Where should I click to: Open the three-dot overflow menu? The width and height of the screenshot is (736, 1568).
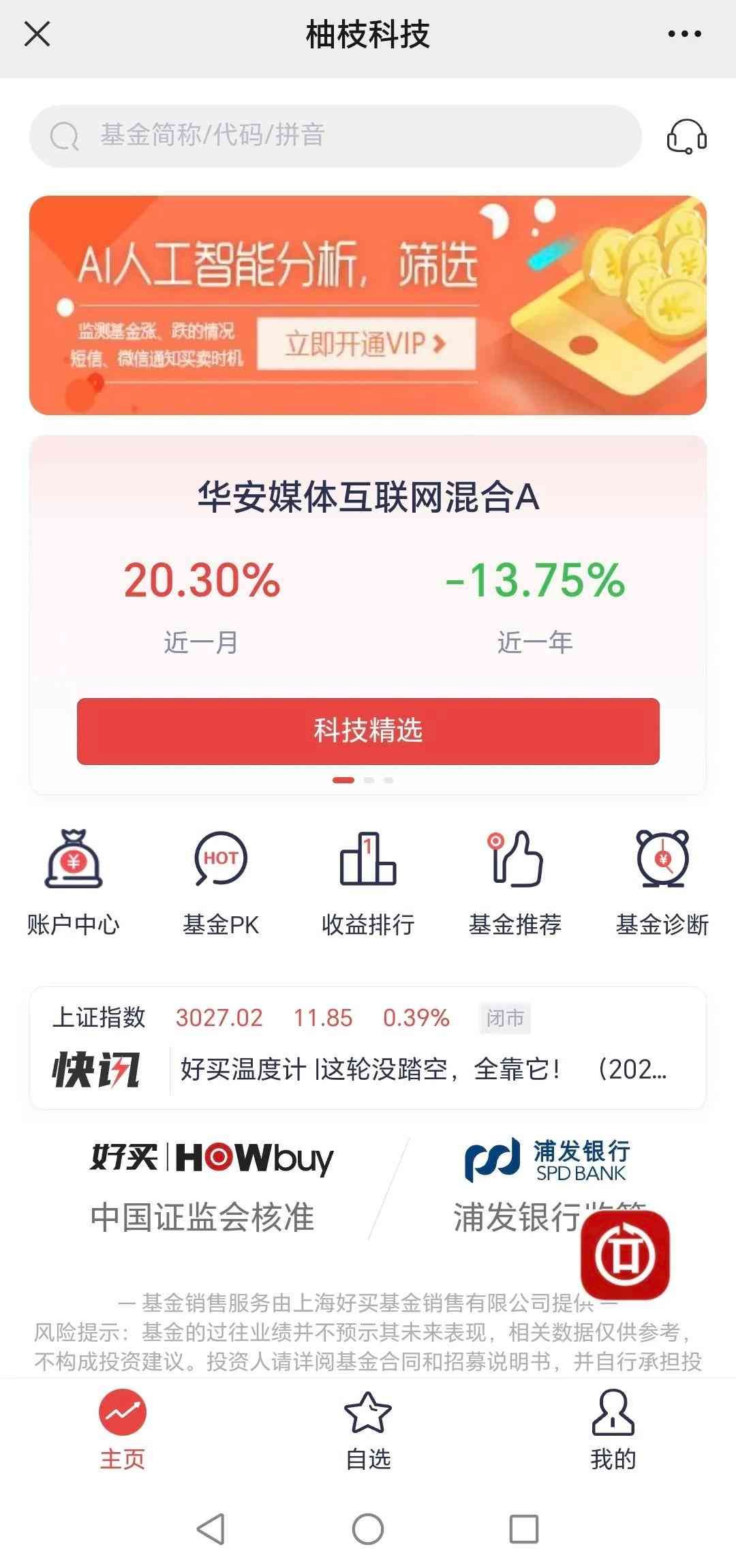click(684, 34)
